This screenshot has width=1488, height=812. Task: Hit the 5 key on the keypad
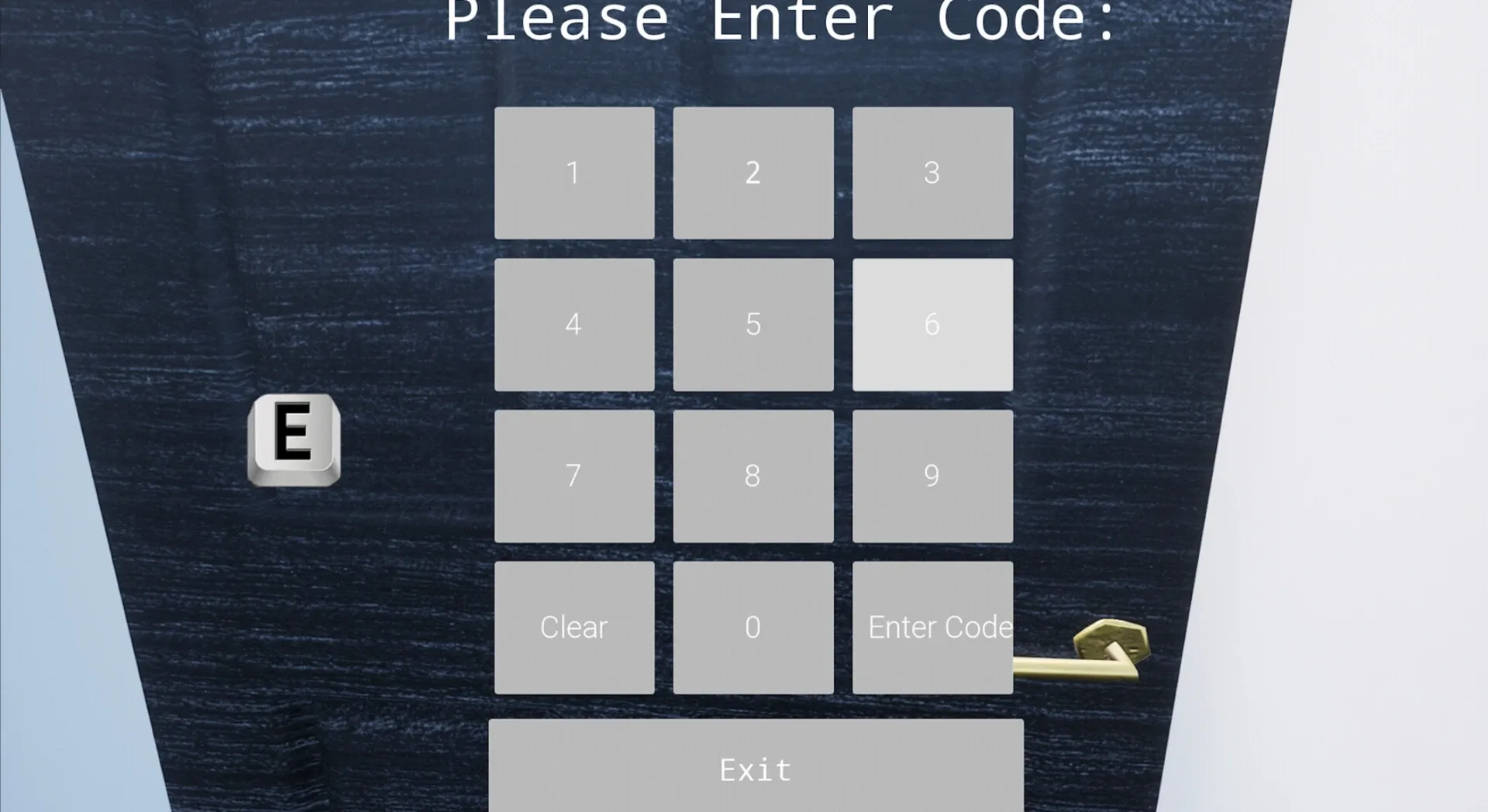click(753, 325)
